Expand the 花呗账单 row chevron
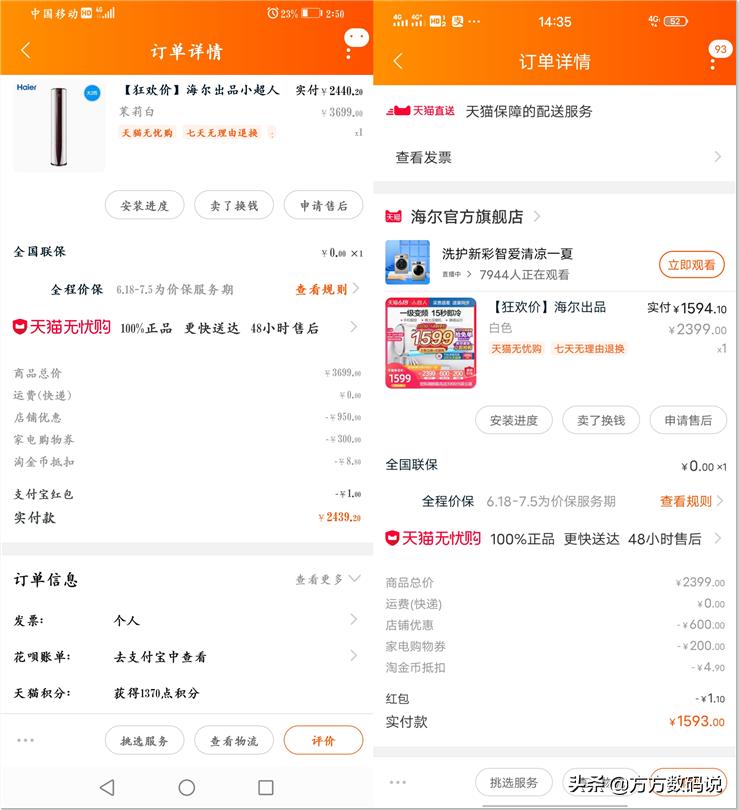Viewport: 739px width, 810px height. (x=355, y=656)
